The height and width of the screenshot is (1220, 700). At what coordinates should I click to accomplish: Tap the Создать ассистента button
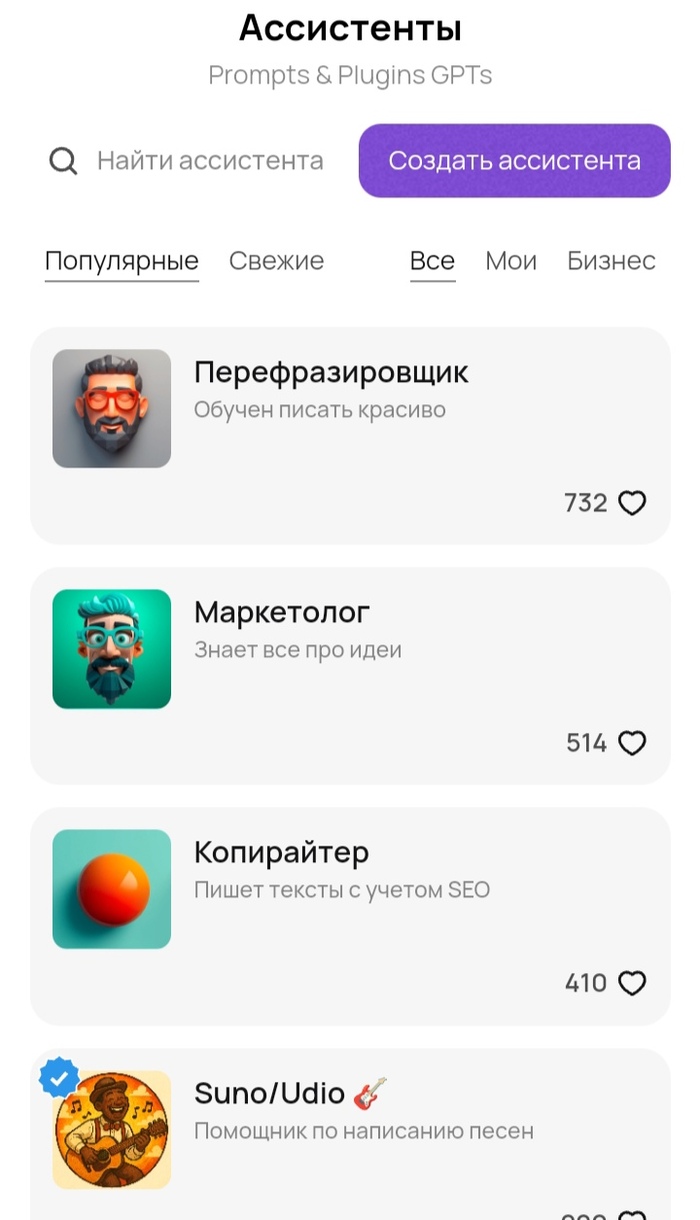[x=514, y=161]
